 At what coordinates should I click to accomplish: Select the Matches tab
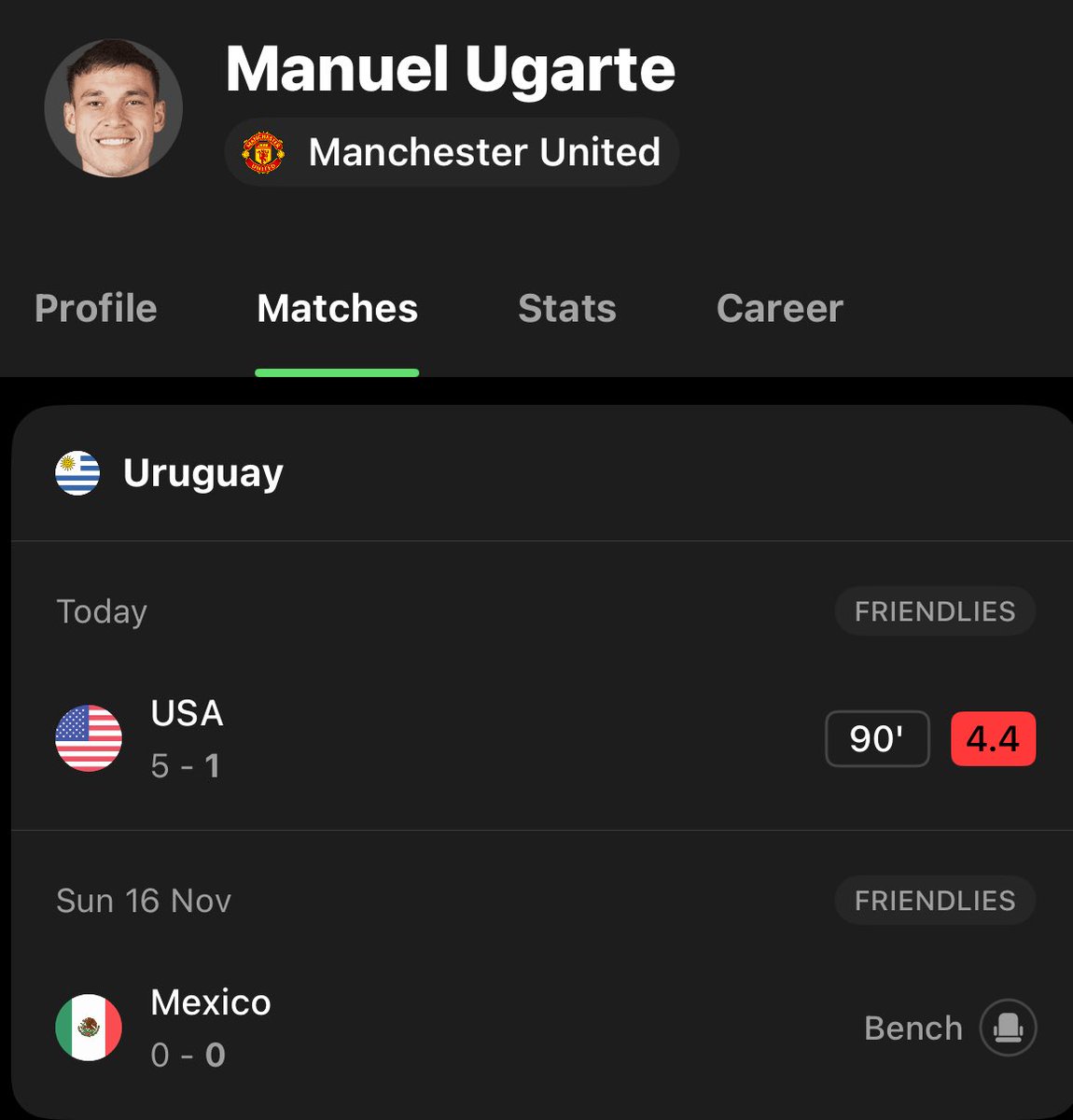coord(337,309)
